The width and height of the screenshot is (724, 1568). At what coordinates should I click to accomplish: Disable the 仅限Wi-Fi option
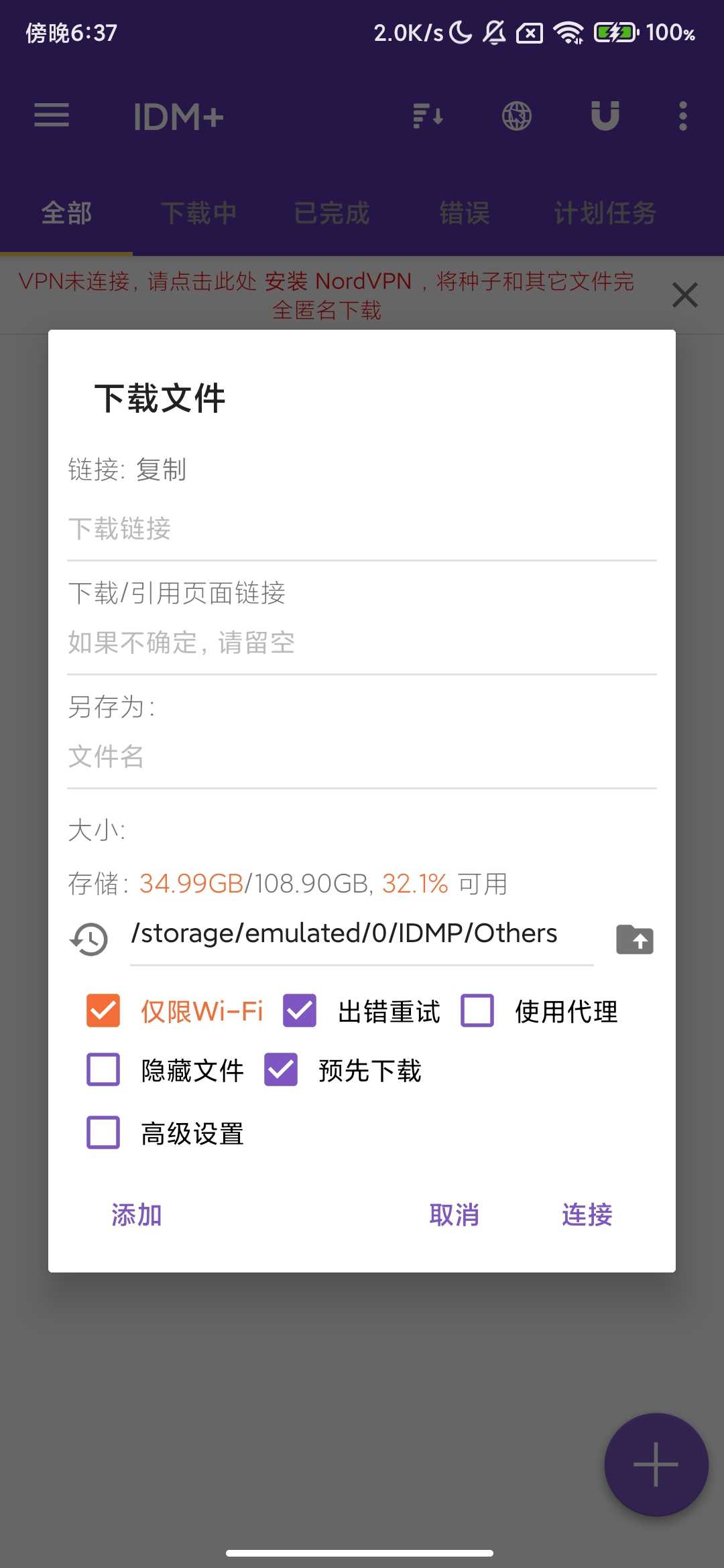[x=102, y=1011]
